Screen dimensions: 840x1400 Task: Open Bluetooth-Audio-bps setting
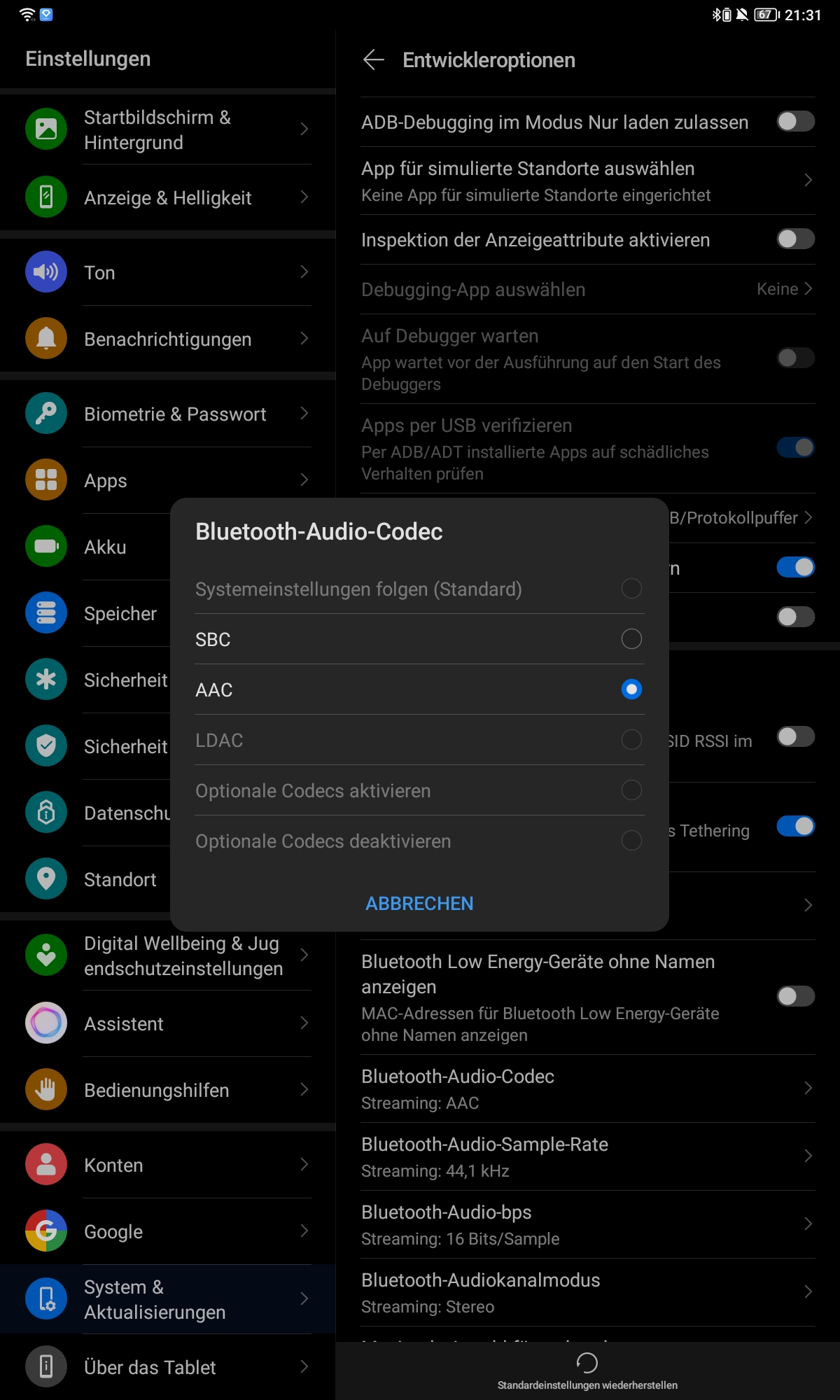point(588,1224)
